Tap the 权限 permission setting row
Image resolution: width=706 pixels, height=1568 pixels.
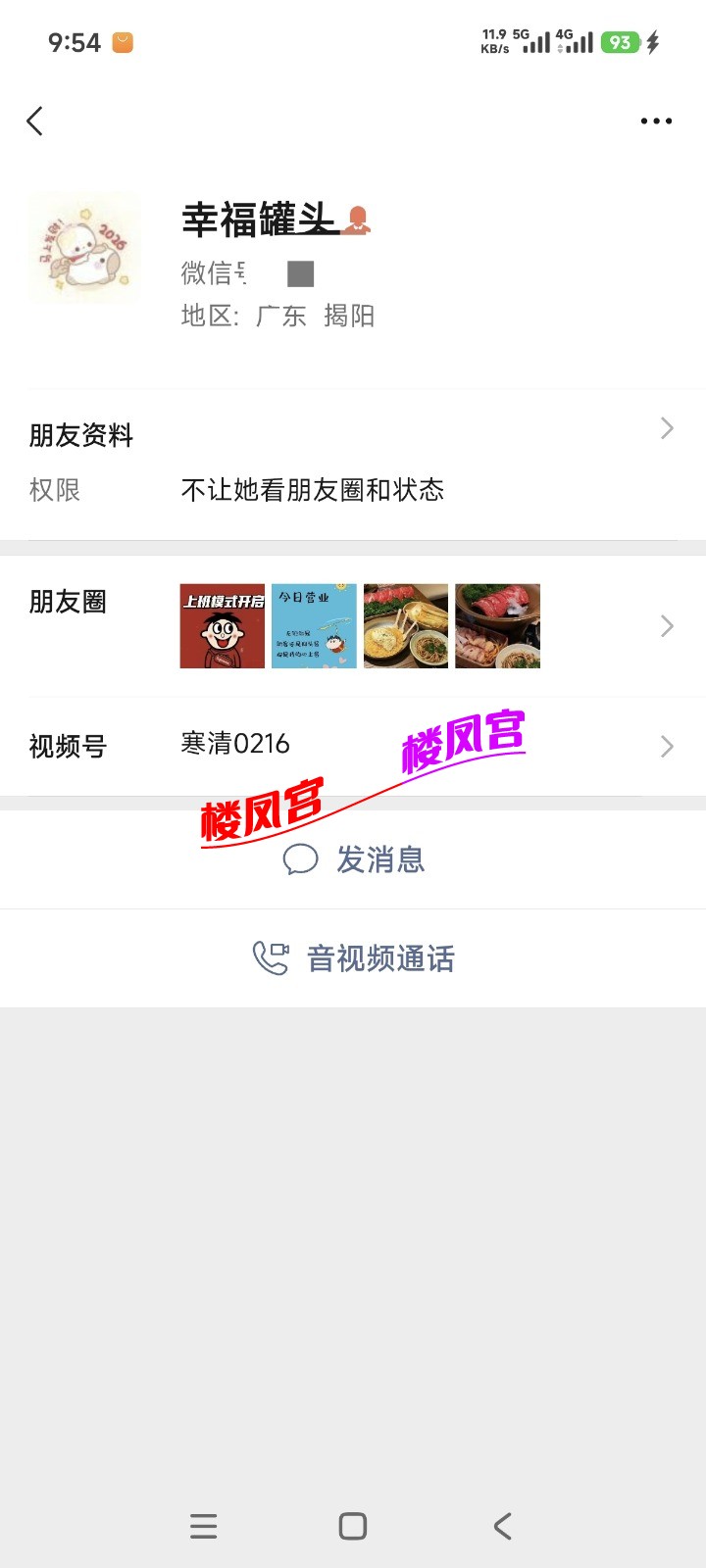[53, 490]
